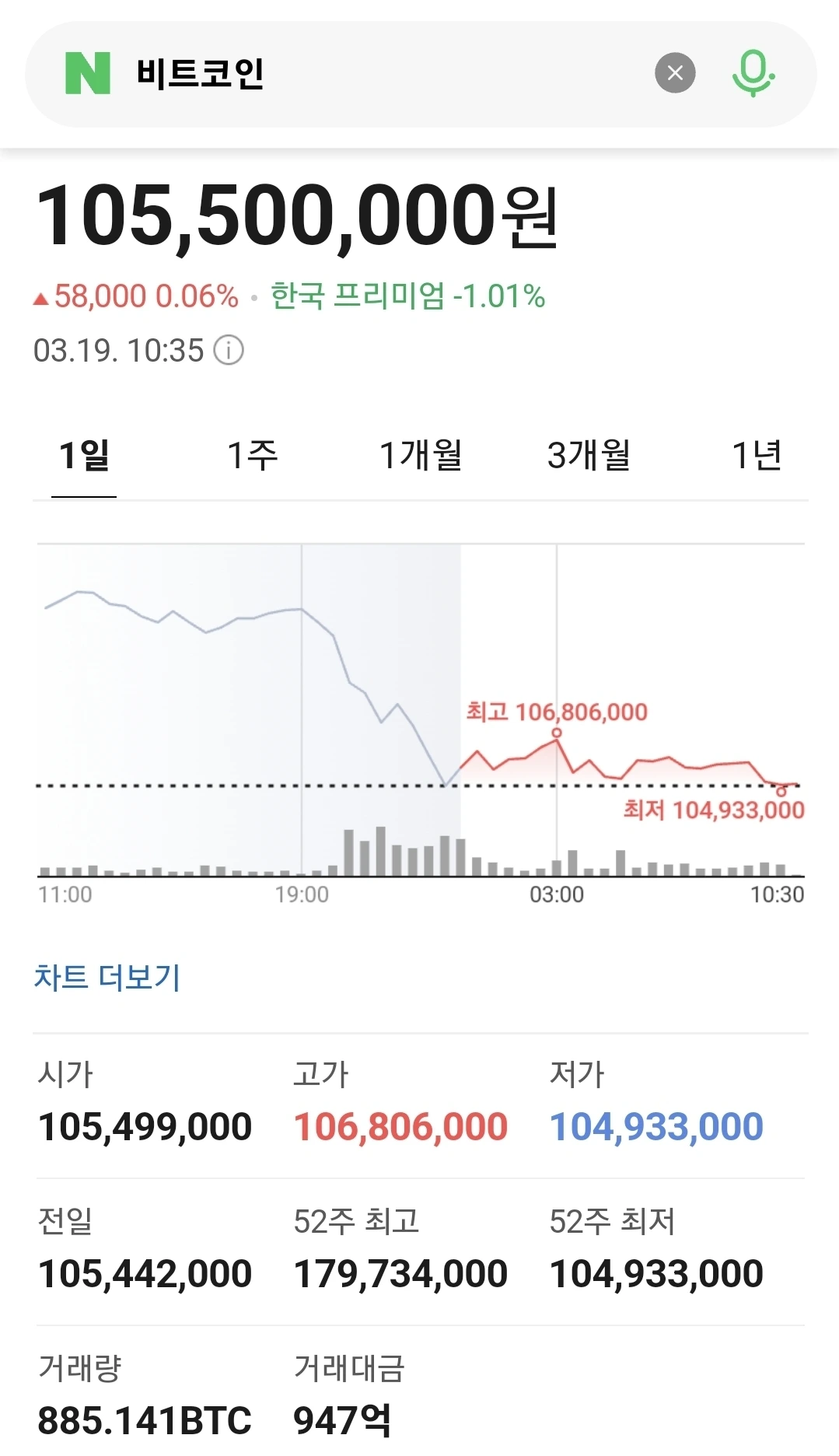Viewport: 839px width, 1456px height.
Task: Clear the search query text
Action: coord(675,73)
